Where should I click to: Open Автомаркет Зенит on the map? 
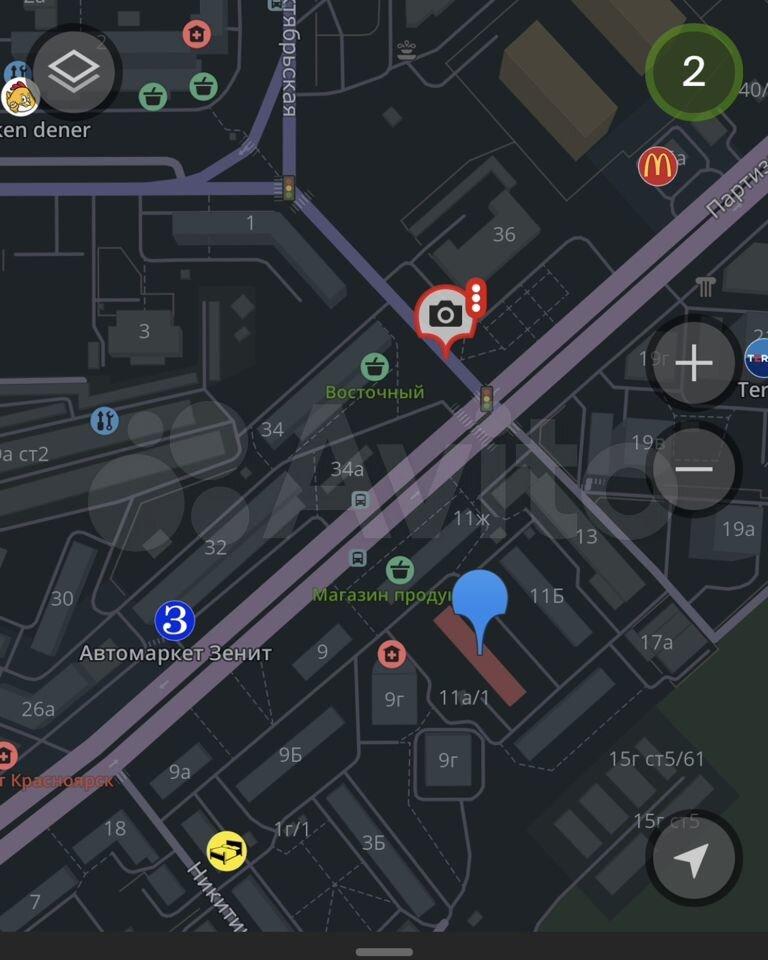point(175,622)
